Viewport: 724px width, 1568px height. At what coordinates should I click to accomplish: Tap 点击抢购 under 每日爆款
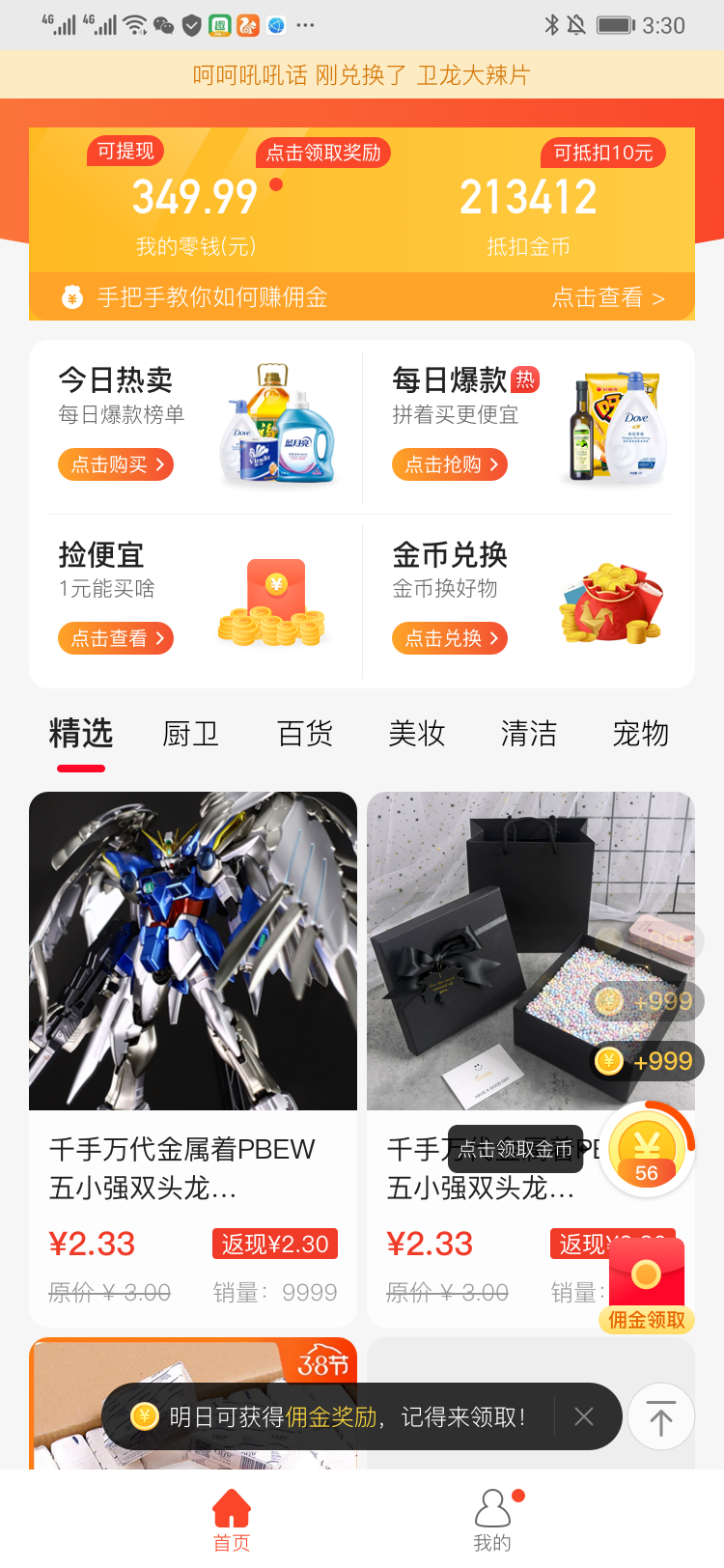450,464
